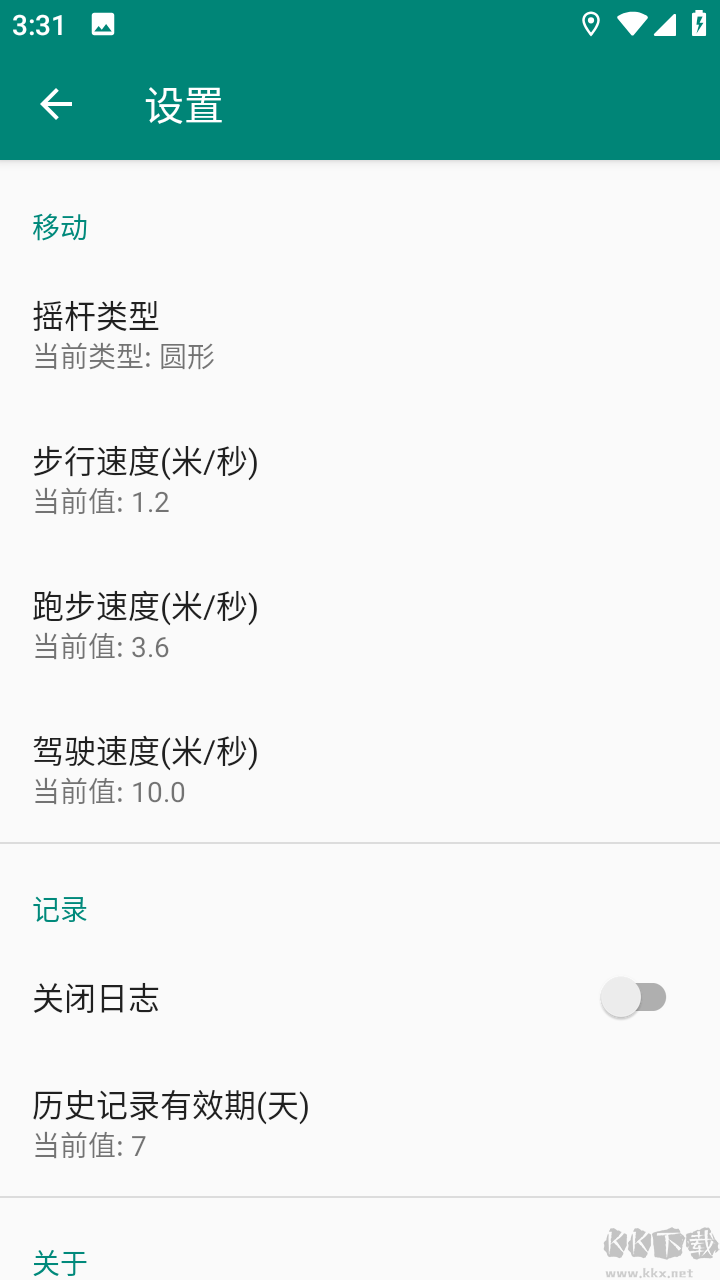Click the back arrow in the toolbar
Viewport: 720px width, 1280px height.
55,104
